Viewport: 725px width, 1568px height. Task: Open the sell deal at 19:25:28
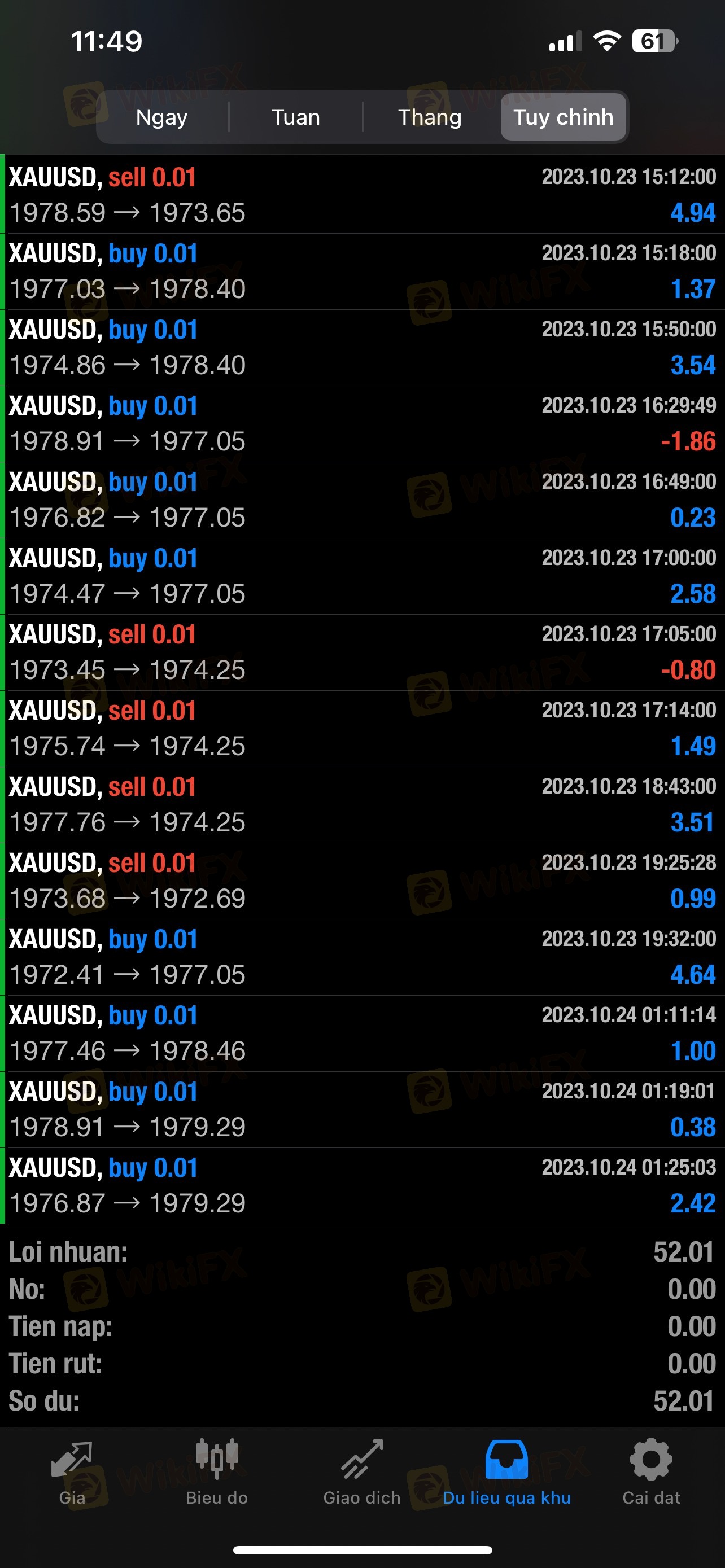[x=362, y=881]
